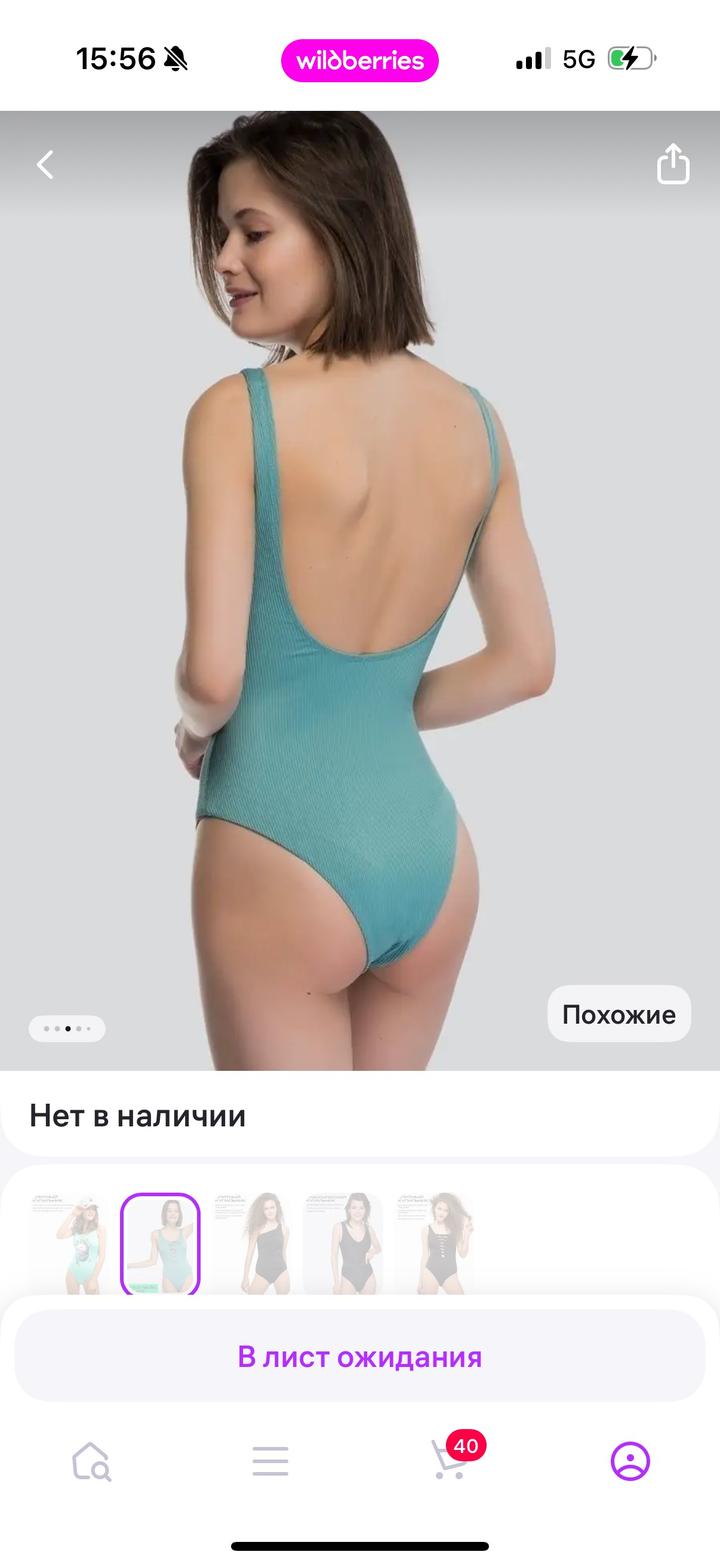
Task: Share this product
Action: pos(673,164)
